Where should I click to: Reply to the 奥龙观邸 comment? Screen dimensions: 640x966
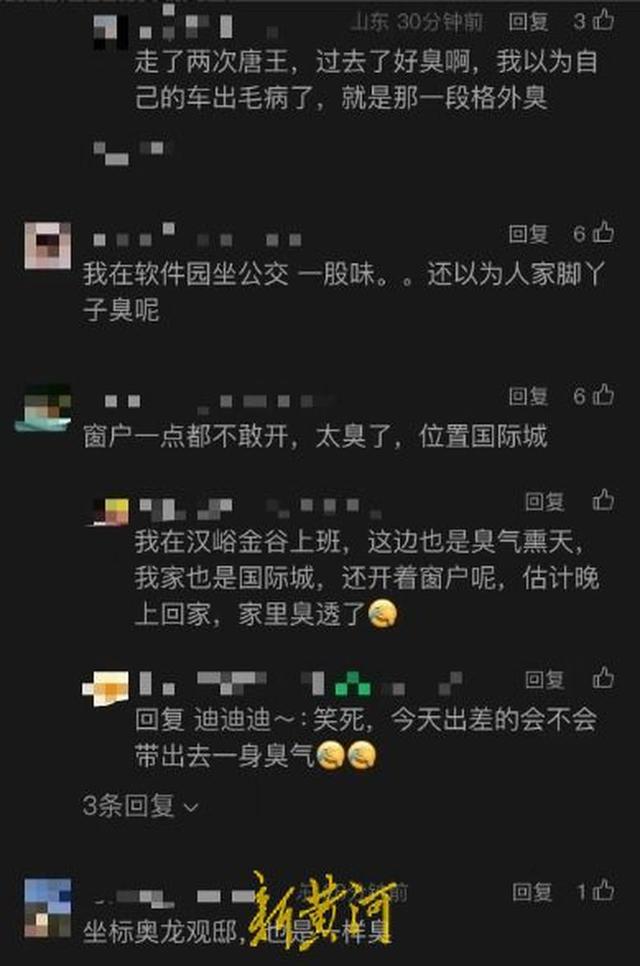tap(532, 891)
